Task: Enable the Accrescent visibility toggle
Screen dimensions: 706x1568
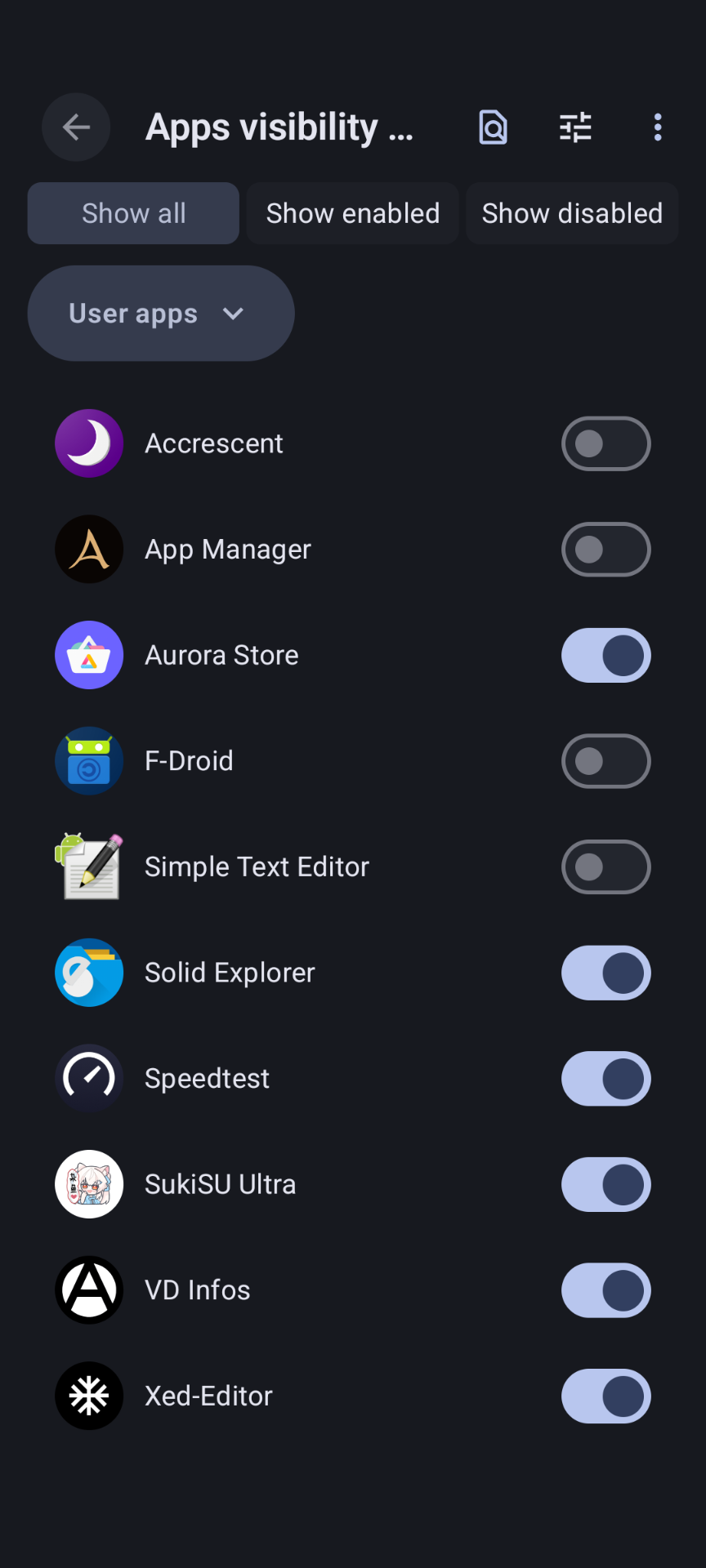Action: [x=605, y=443]
